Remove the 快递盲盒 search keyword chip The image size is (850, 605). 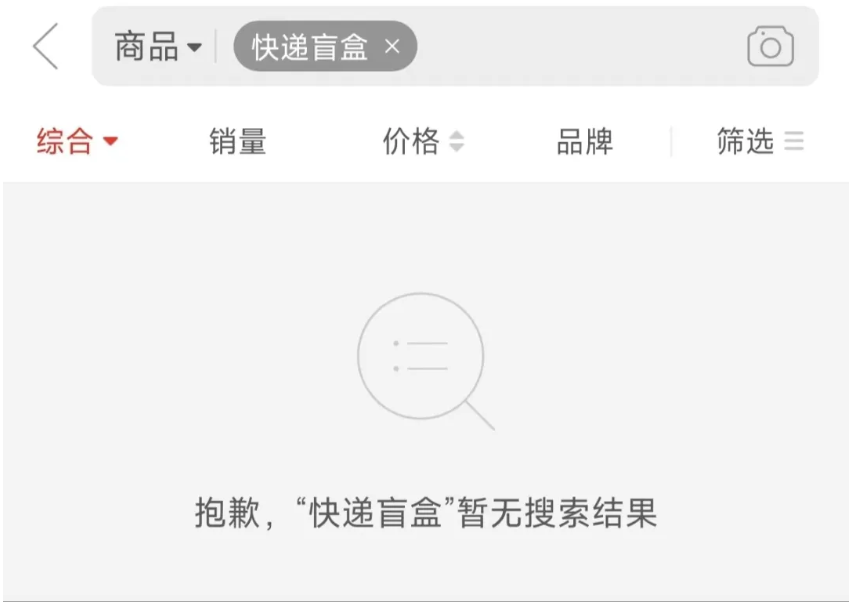tap(392, 47)
